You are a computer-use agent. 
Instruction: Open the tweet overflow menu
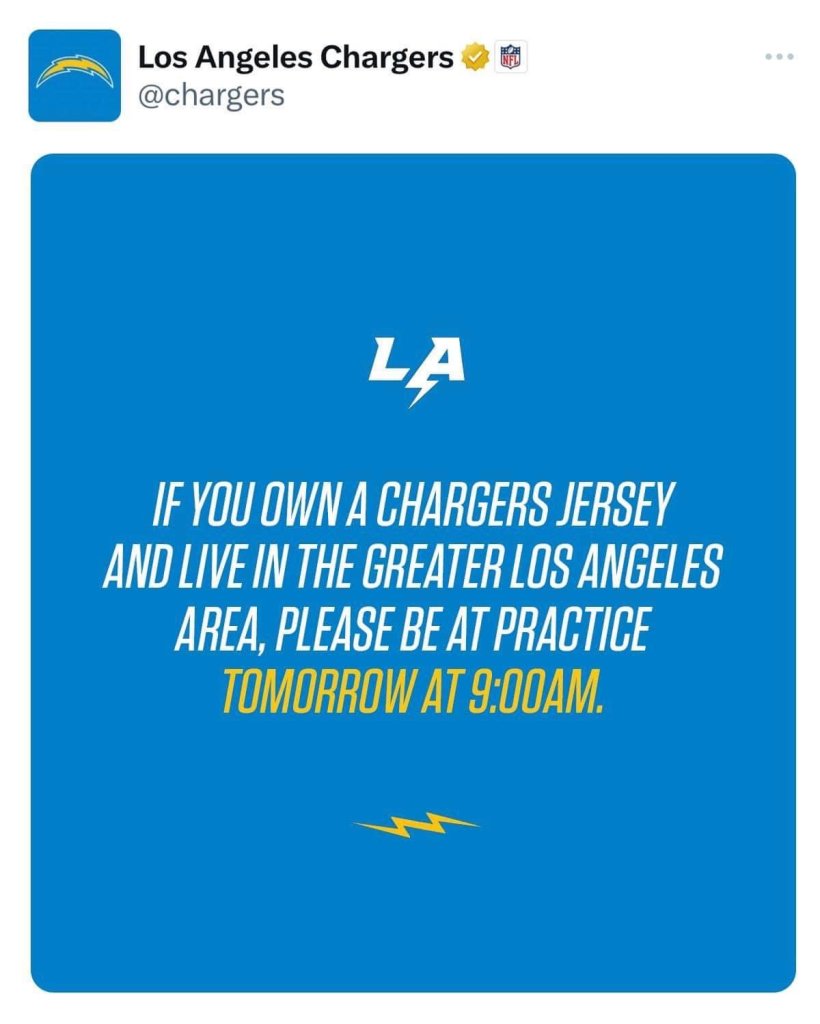tap(778, 56)
